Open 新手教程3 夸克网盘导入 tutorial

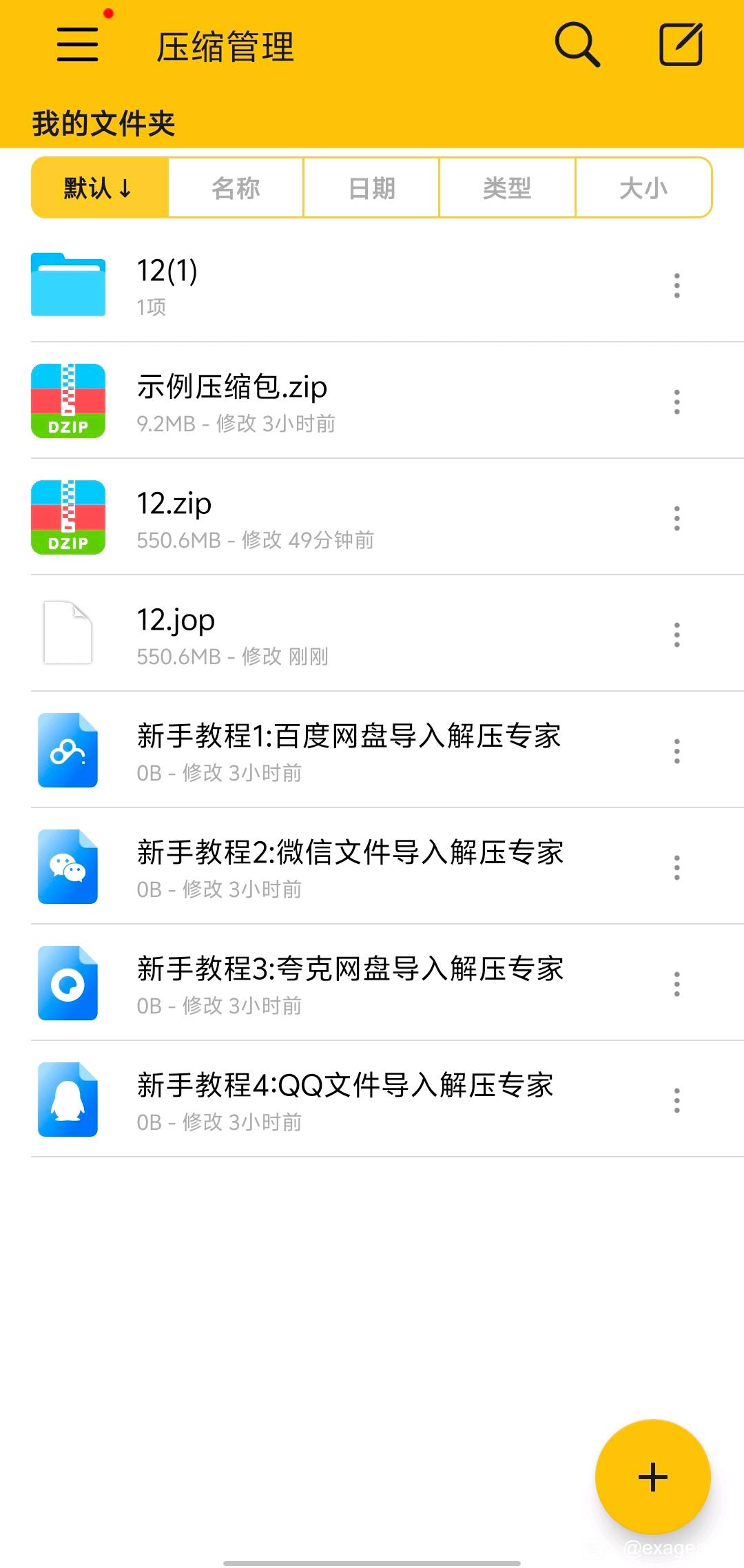372,983
